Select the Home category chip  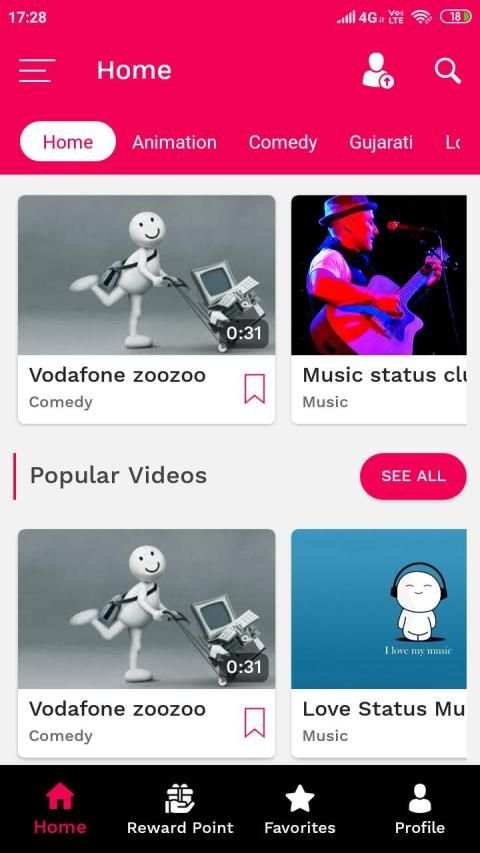coord(68,142)
